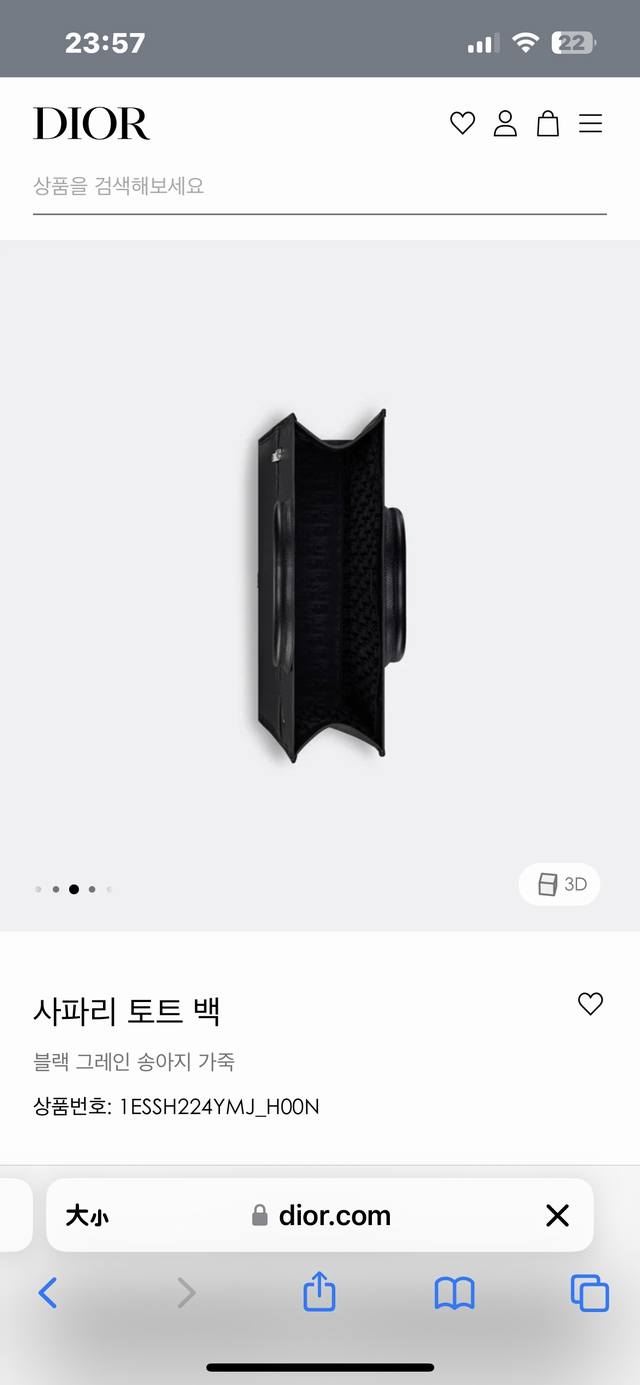This screenshot has height=1385, width=640.
Task: View the bag in 3D
Action: pos(560,884)
